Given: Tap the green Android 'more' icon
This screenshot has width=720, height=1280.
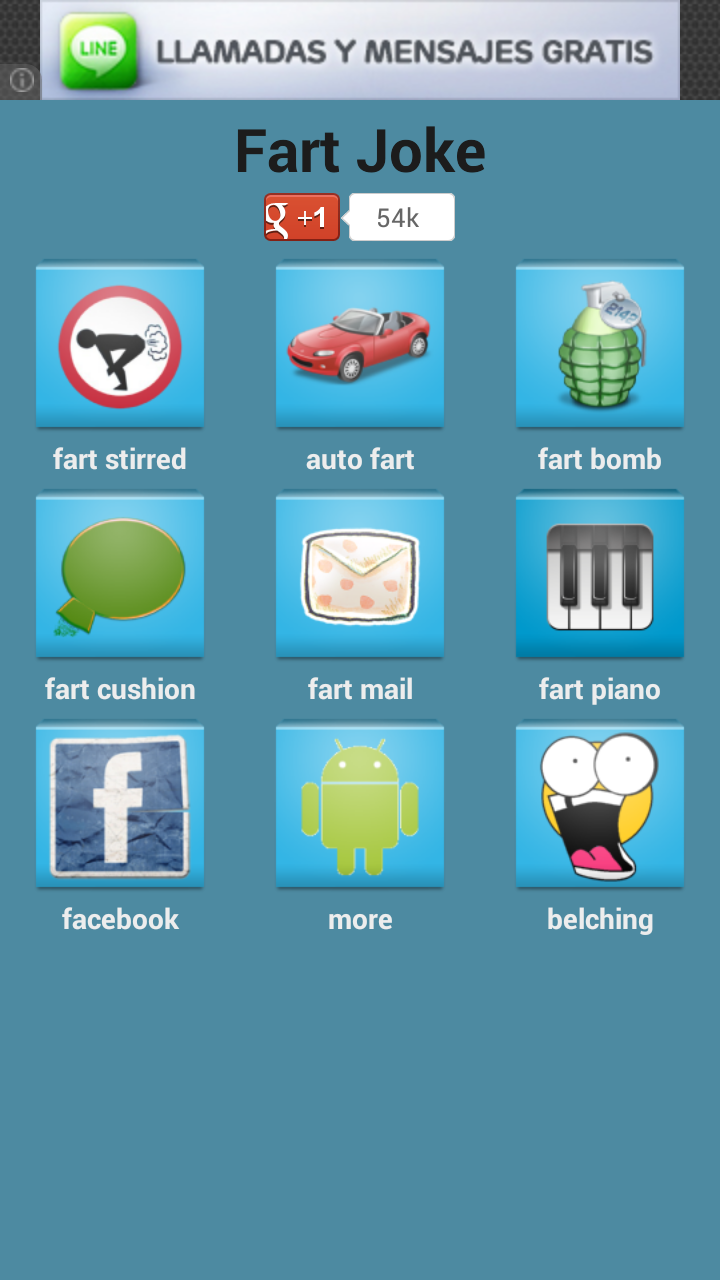Looking at the screenshot, I should pyautogui.click(x=360, y=805).
